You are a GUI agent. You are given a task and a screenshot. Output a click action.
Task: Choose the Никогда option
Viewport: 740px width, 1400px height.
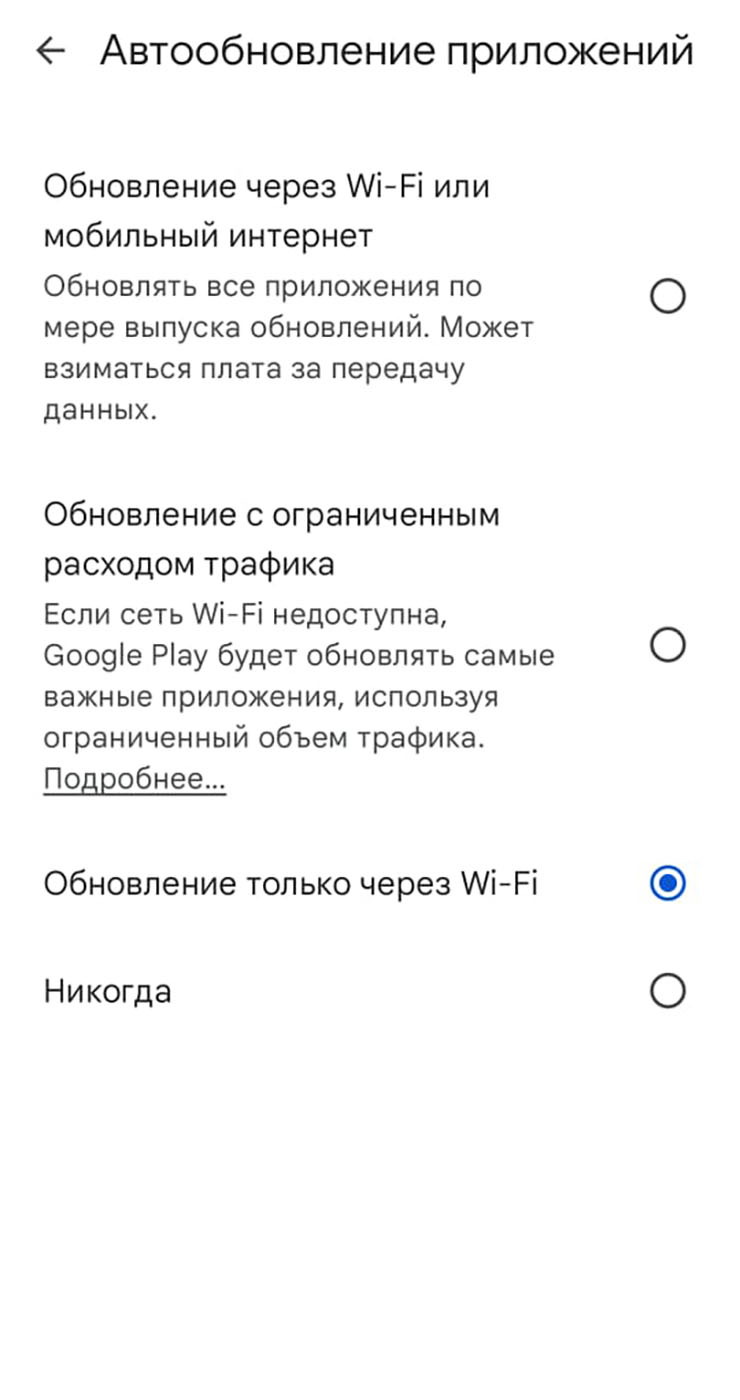click(x=667, y=992)
